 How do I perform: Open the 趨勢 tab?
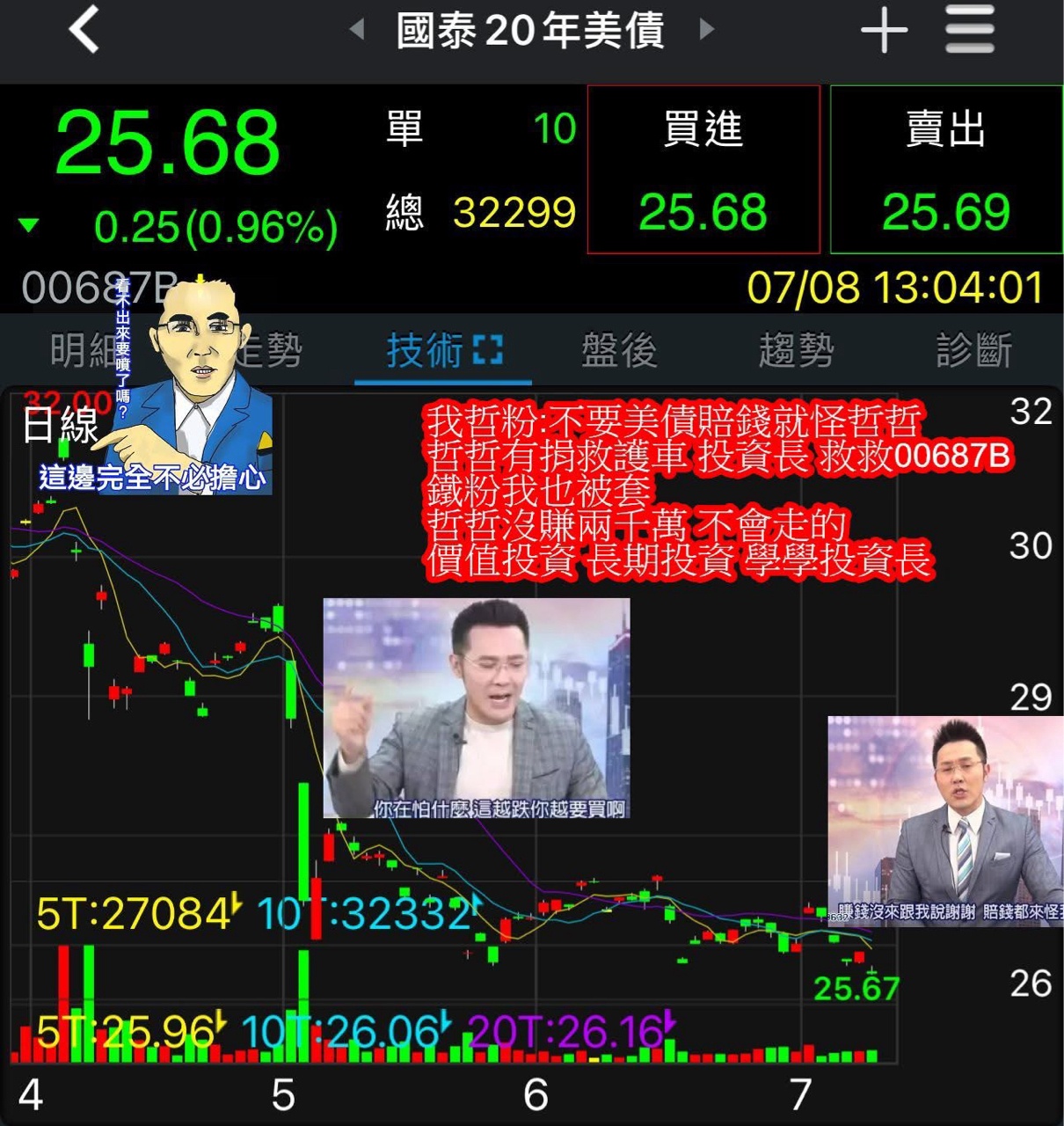[796, 351]
